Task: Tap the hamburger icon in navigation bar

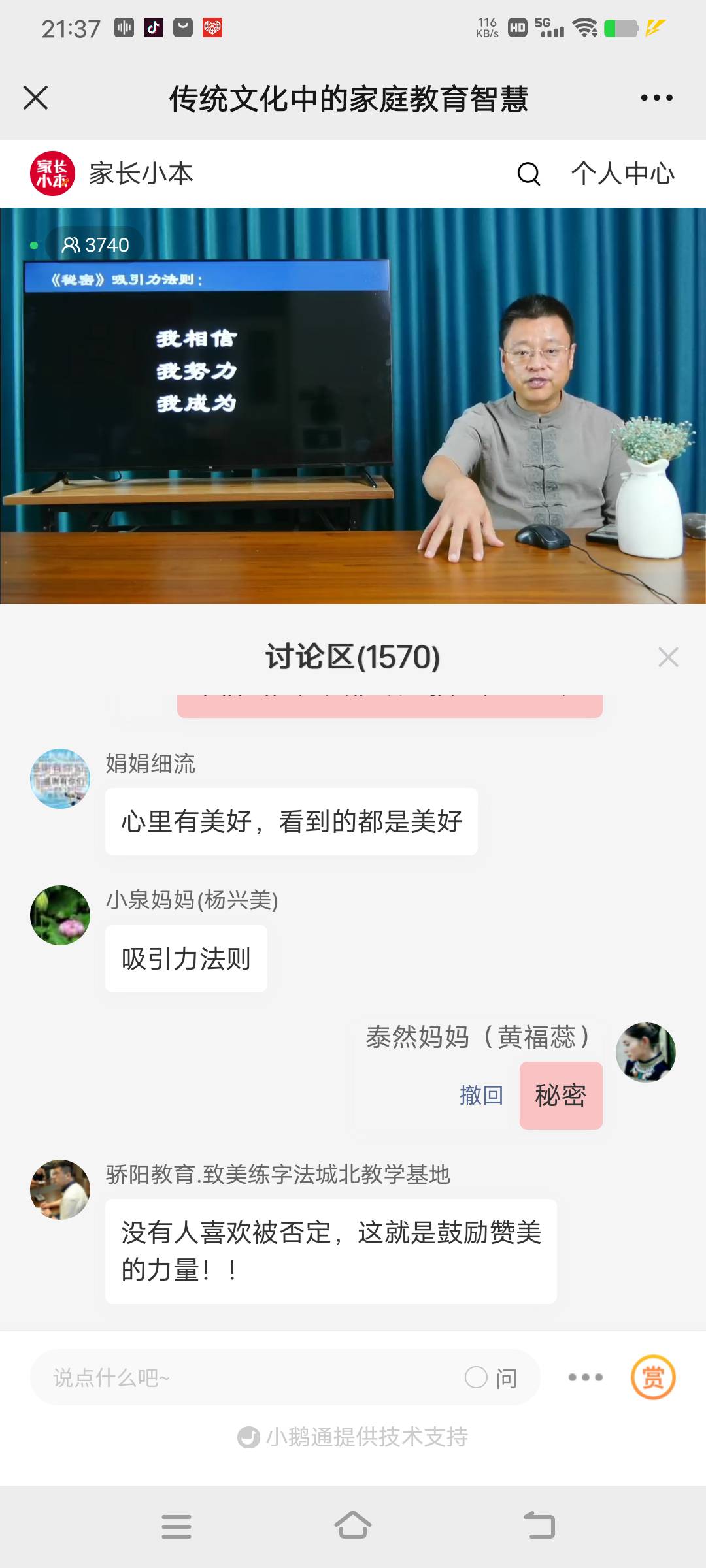Action: pyautogui.click(x=176, y=1526)
